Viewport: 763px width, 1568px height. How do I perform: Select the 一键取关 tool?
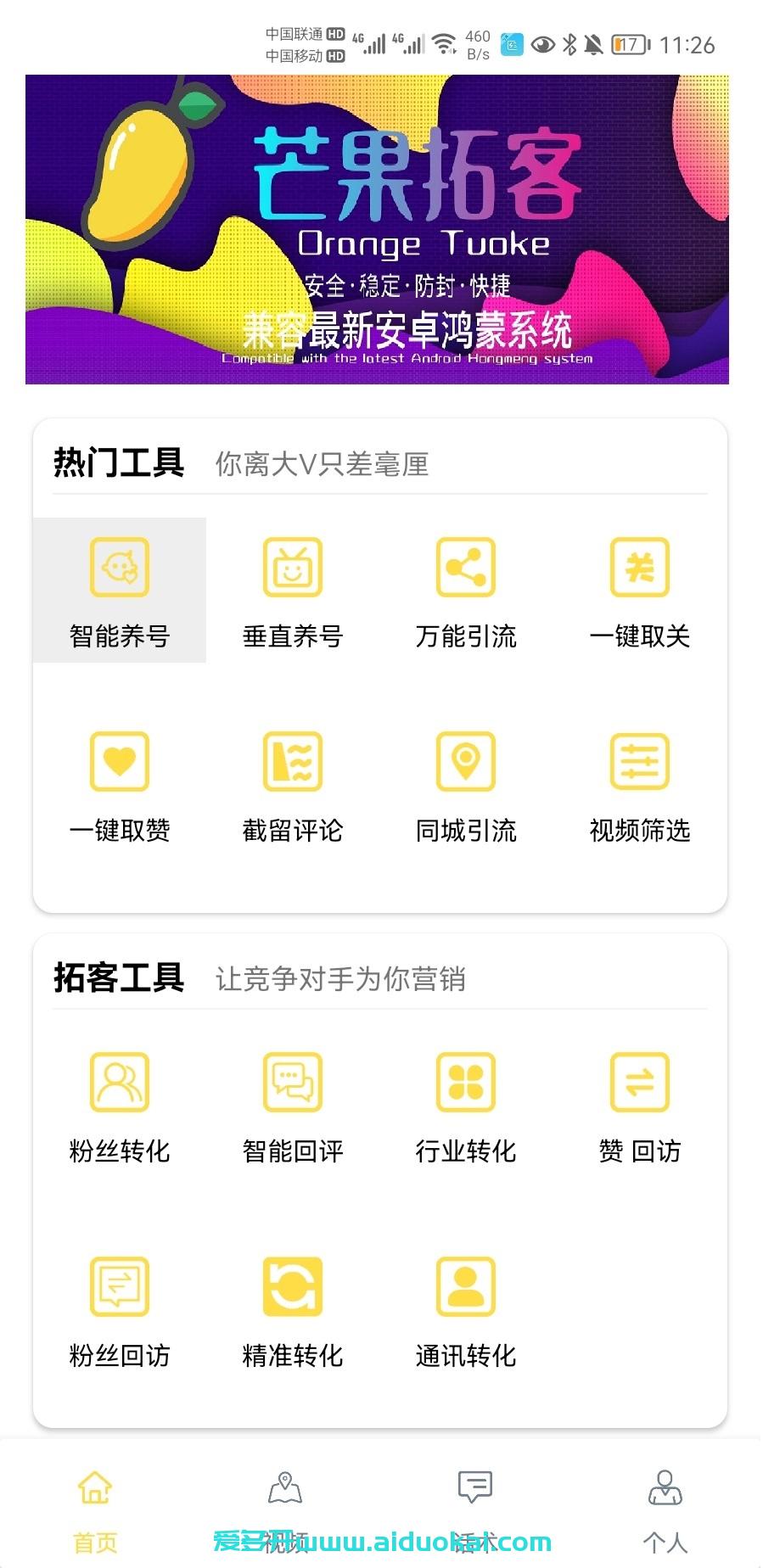[639, 591]
